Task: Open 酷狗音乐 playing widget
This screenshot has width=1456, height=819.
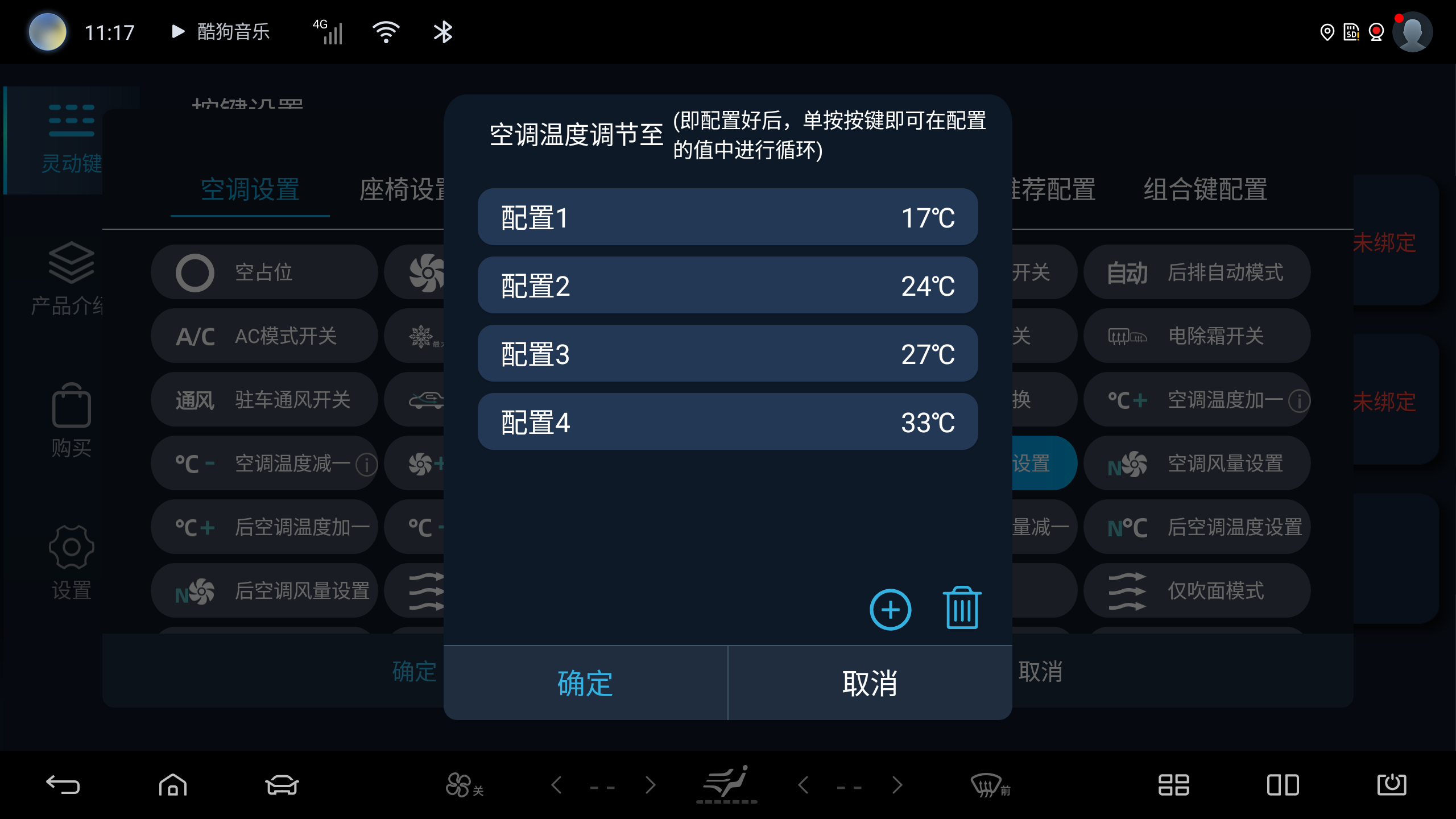Action: click(x=222, y=32)
